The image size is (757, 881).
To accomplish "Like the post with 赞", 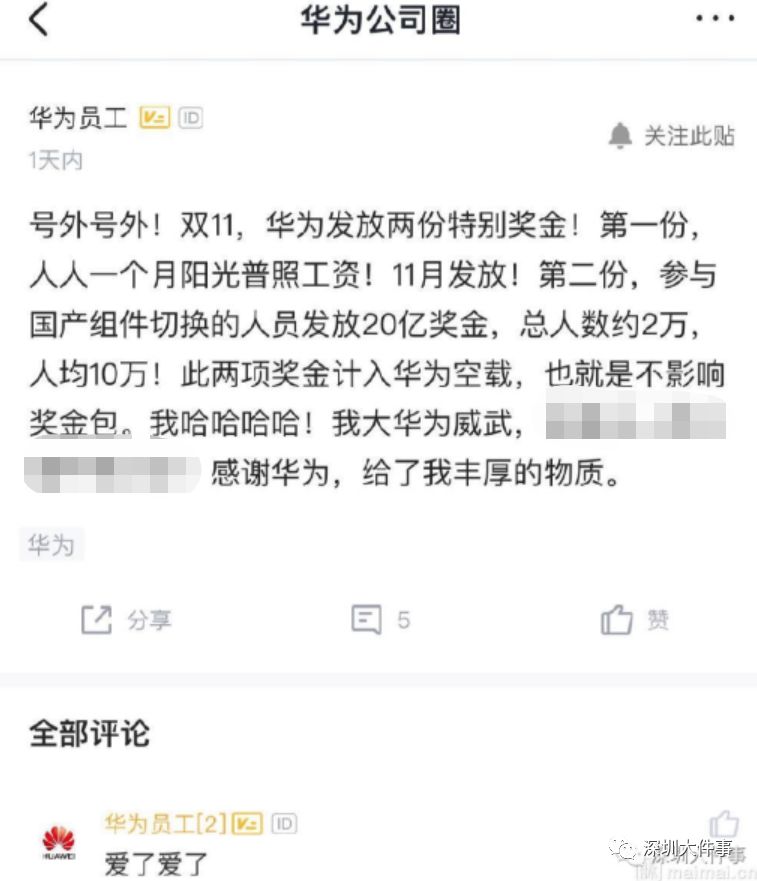I will click(635, 620).
